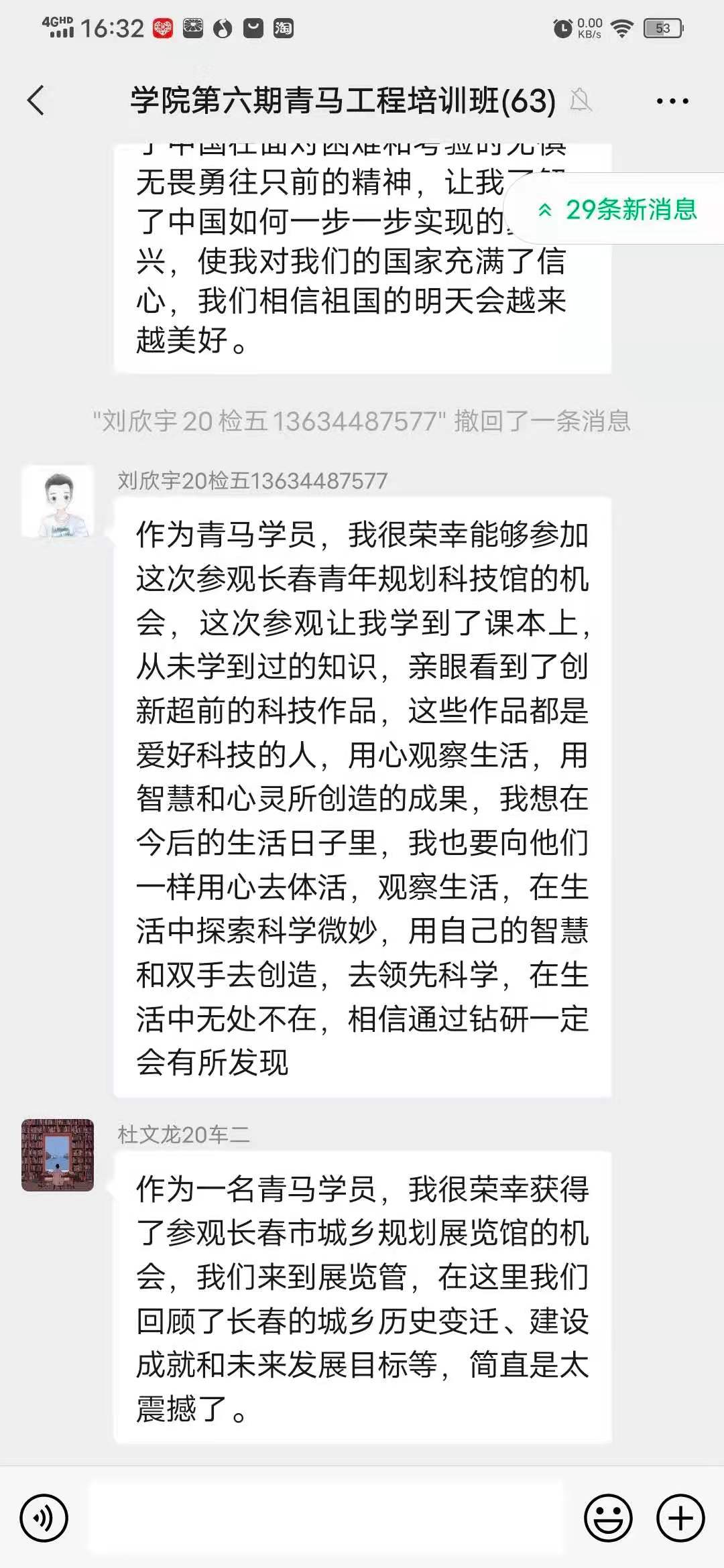The width and height of the screenshot is (724, 1568).
Task: Open 刘欣宇's avatar profile
Action: (58, 501)
